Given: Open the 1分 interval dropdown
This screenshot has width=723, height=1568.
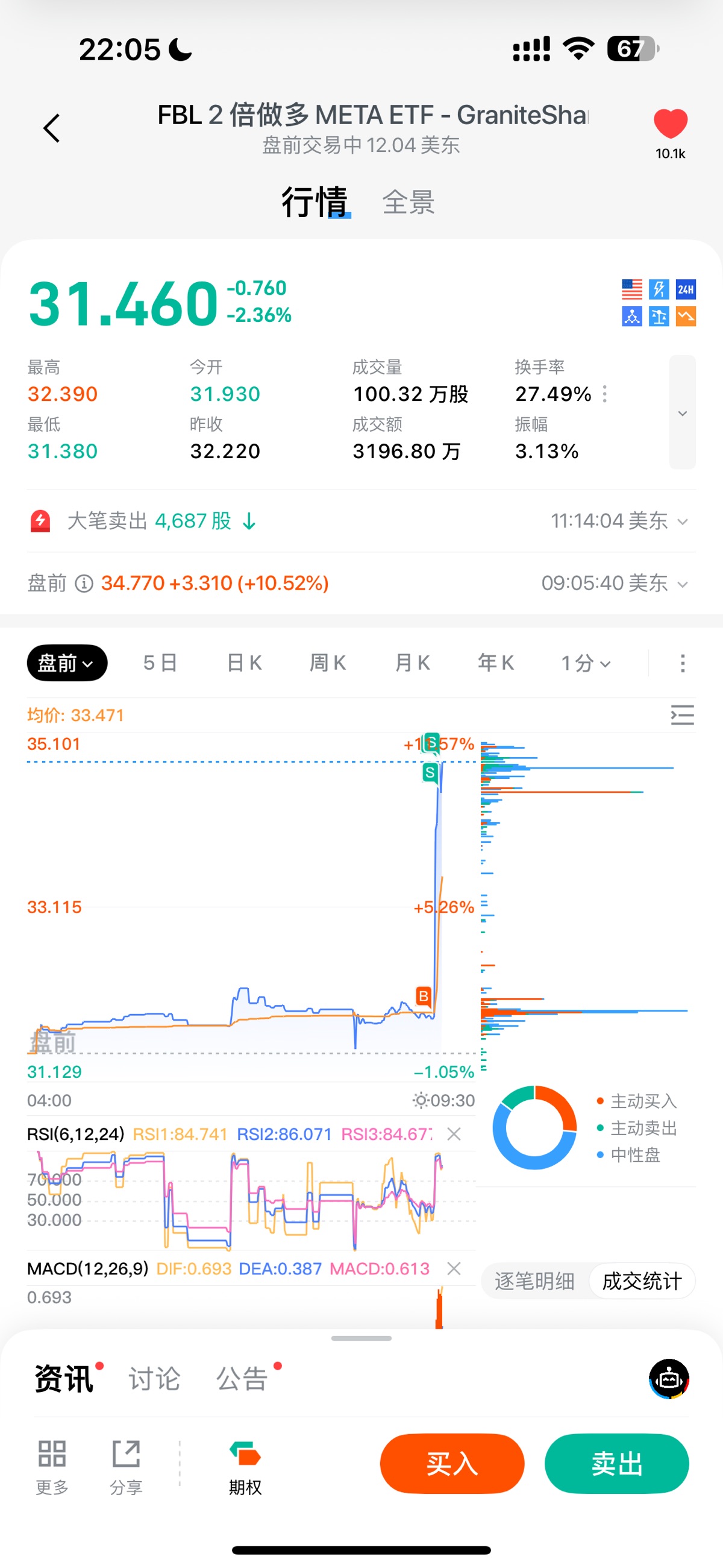Looking at the screenshot, I should 585,663.
